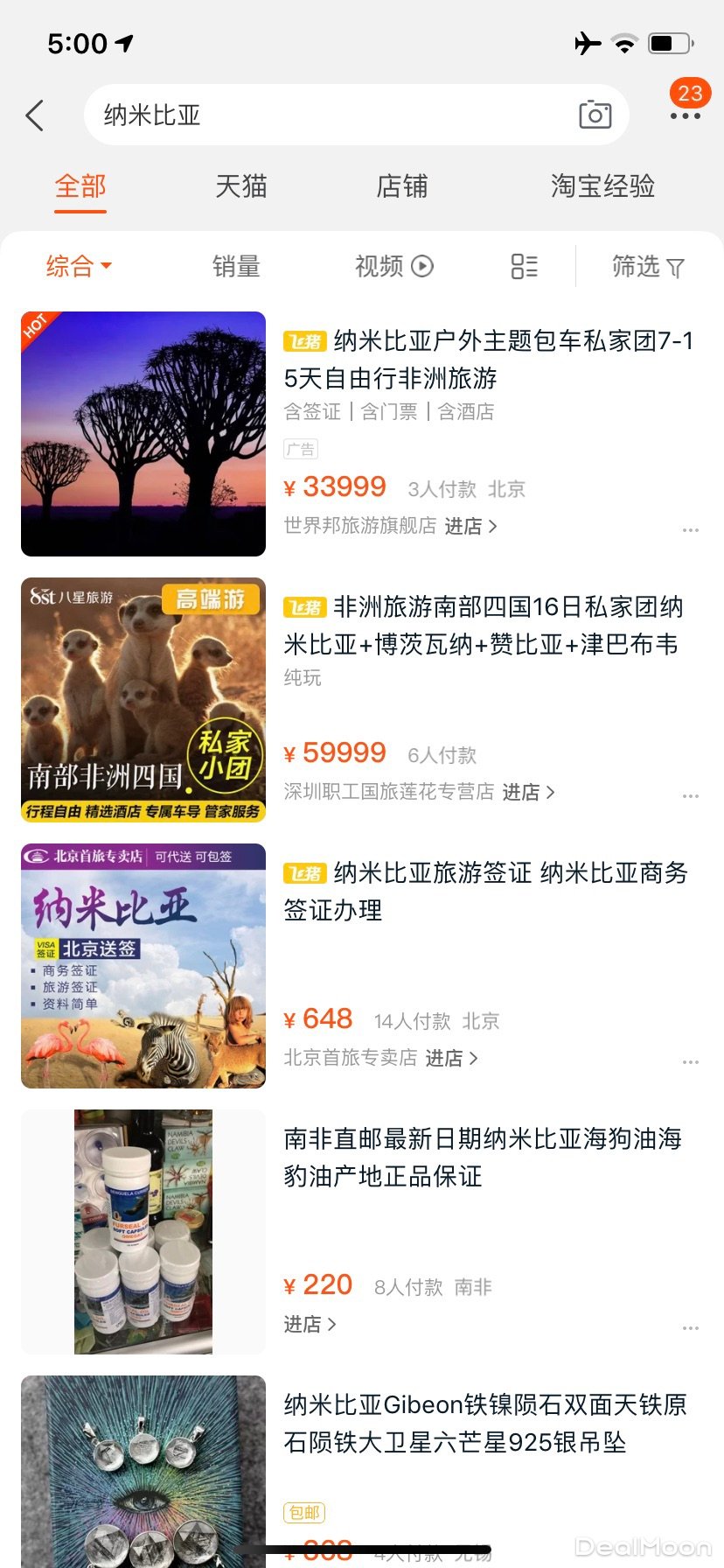
Task: Open more options for ¥33999 listing
Action: [x=690, y=530]
